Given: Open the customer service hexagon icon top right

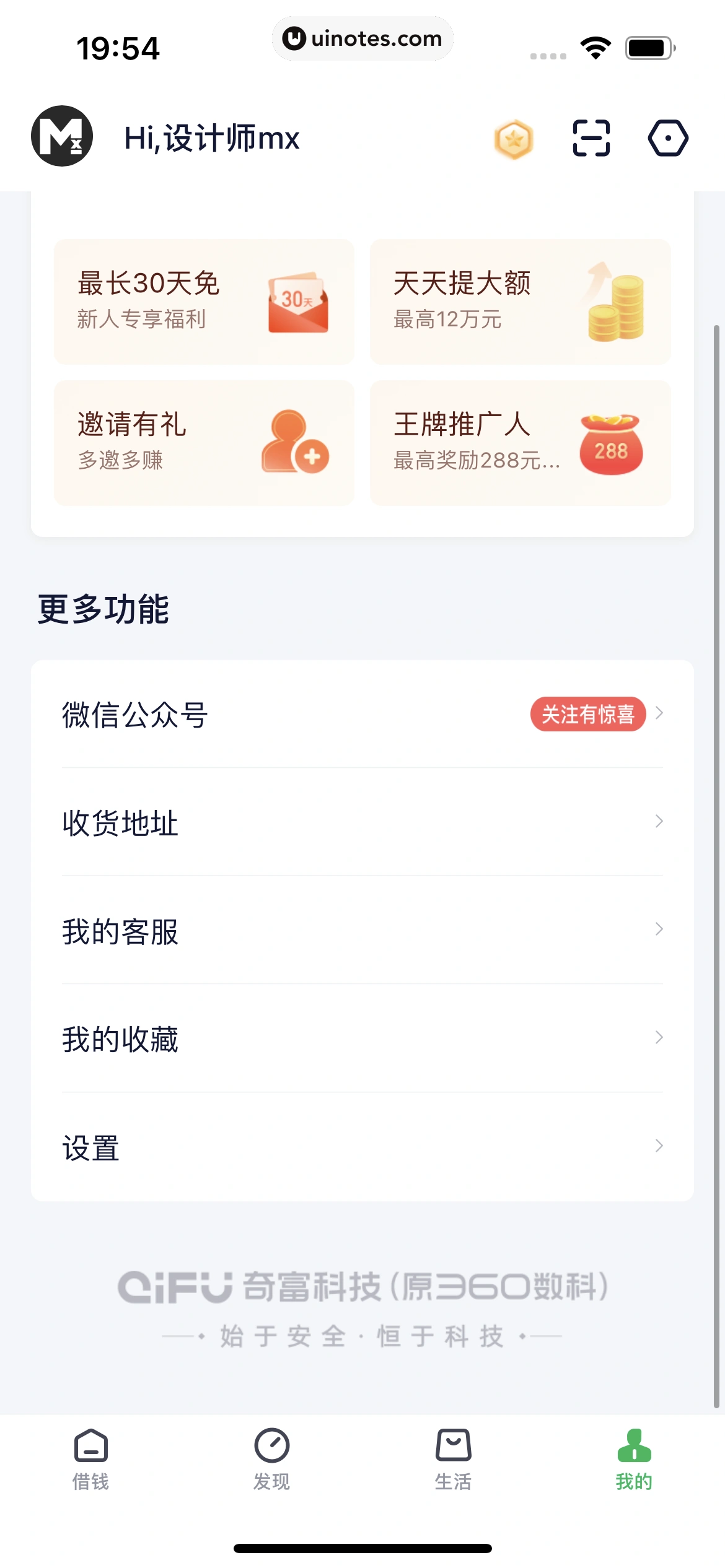Looking at the screenshot, I should (668, 139).
